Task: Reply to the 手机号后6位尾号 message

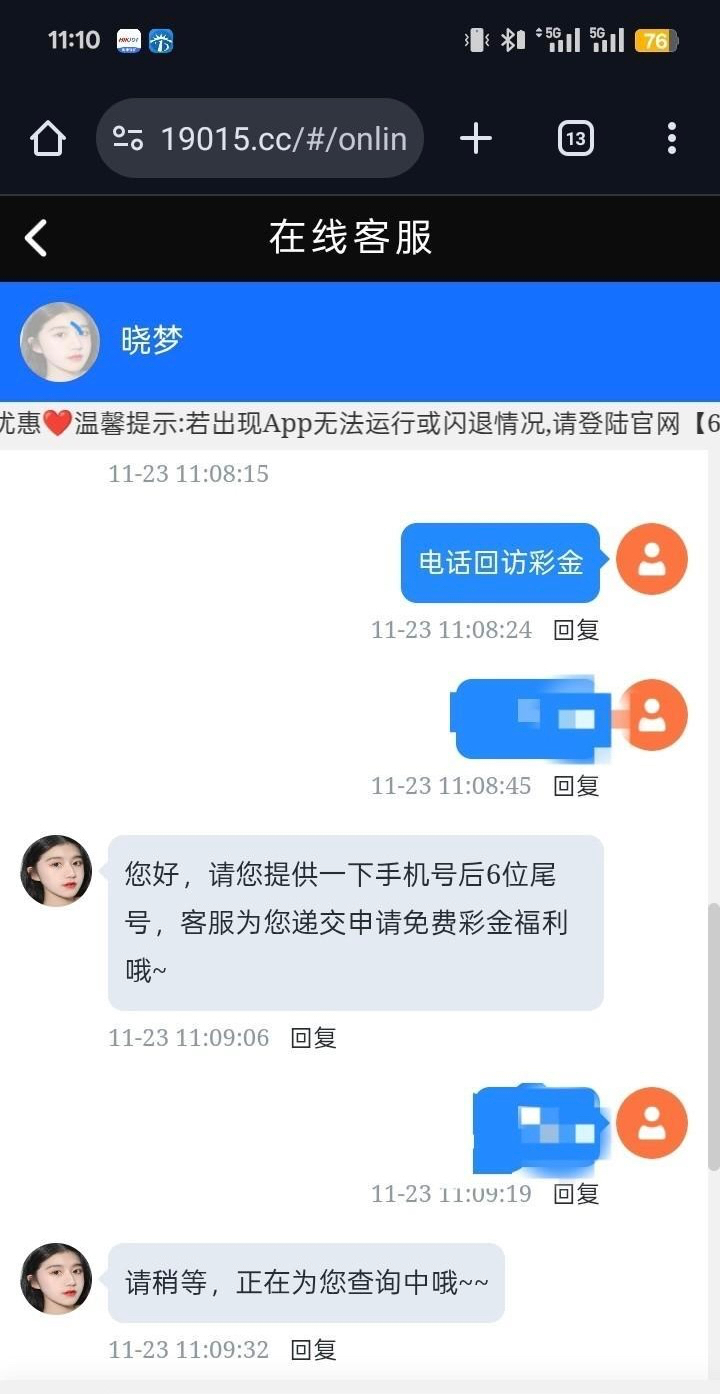Action: (x=313, y=1038)
